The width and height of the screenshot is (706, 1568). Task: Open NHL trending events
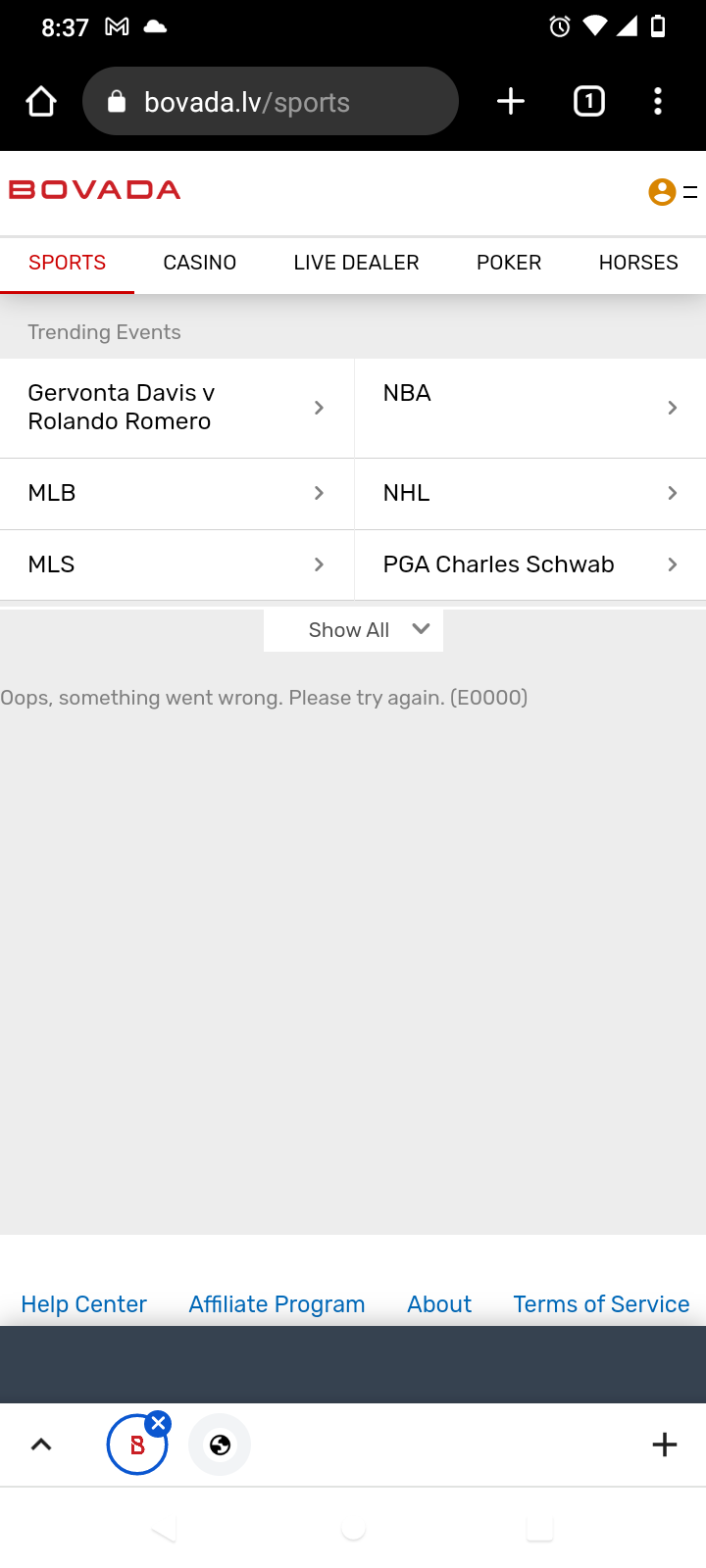pyautogui.click(x=529, y=493)
